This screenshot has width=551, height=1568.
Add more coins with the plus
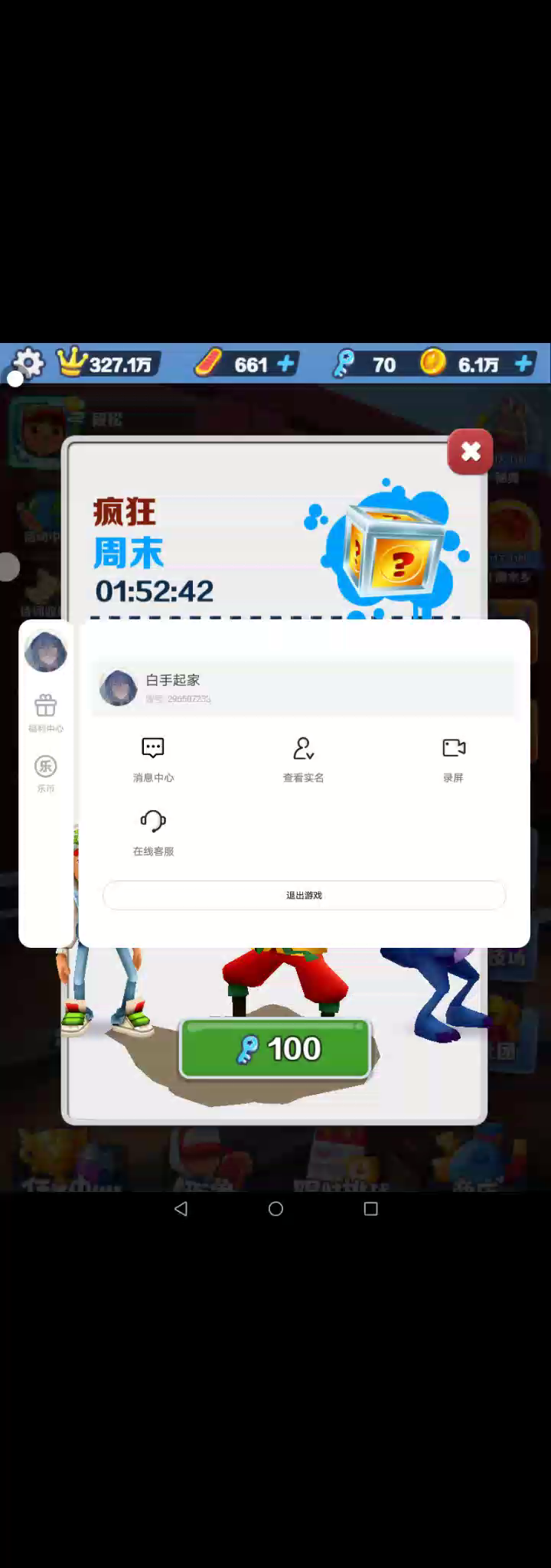523,364
